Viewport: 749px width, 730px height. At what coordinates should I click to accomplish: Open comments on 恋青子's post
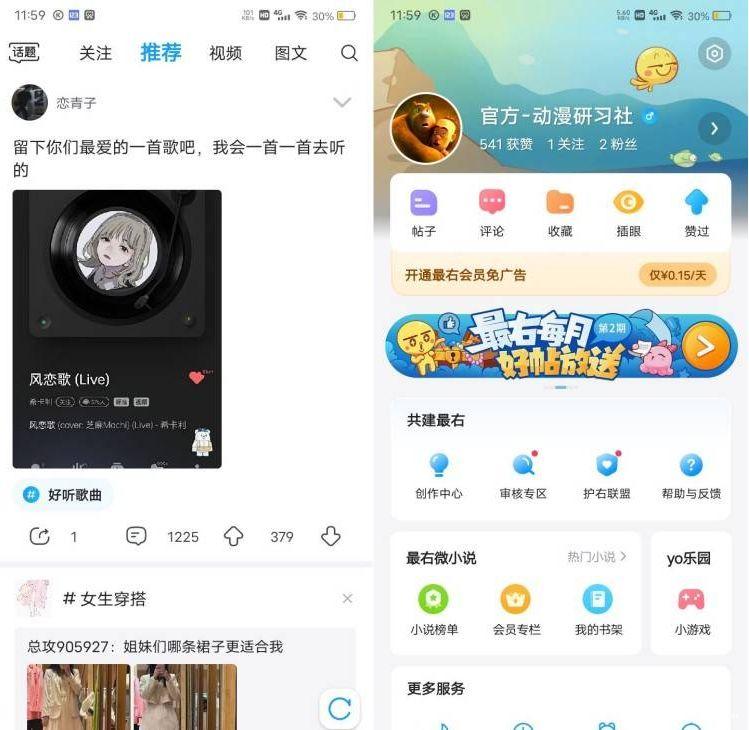point(137,537)
